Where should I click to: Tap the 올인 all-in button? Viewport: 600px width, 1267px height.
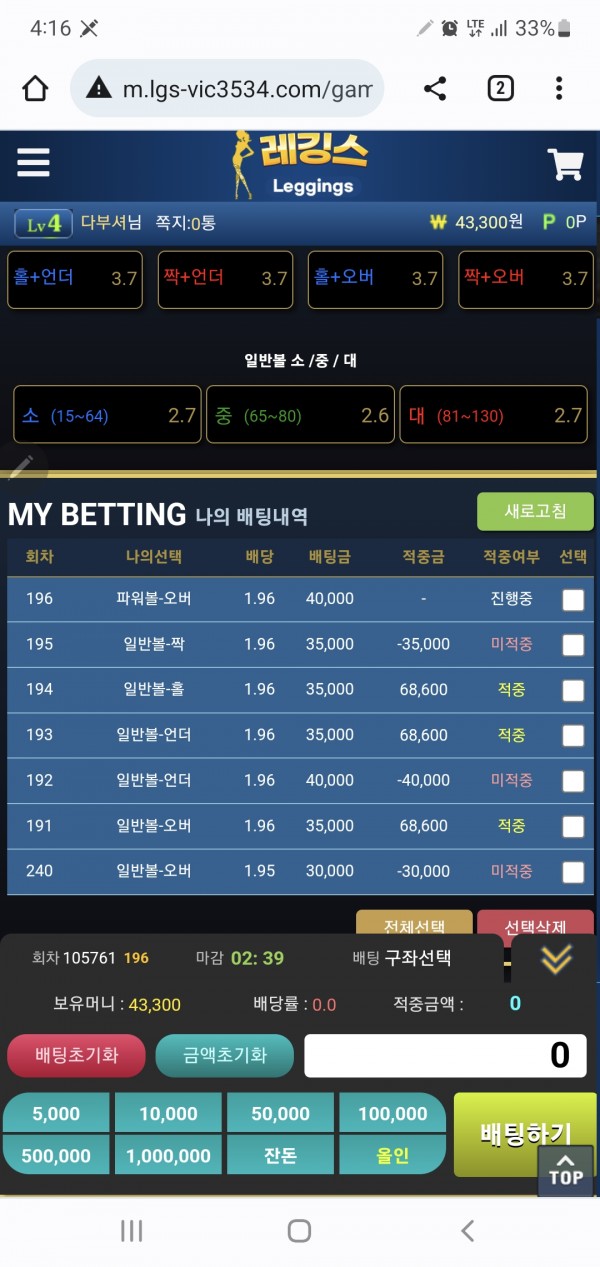click(392, 1155)
